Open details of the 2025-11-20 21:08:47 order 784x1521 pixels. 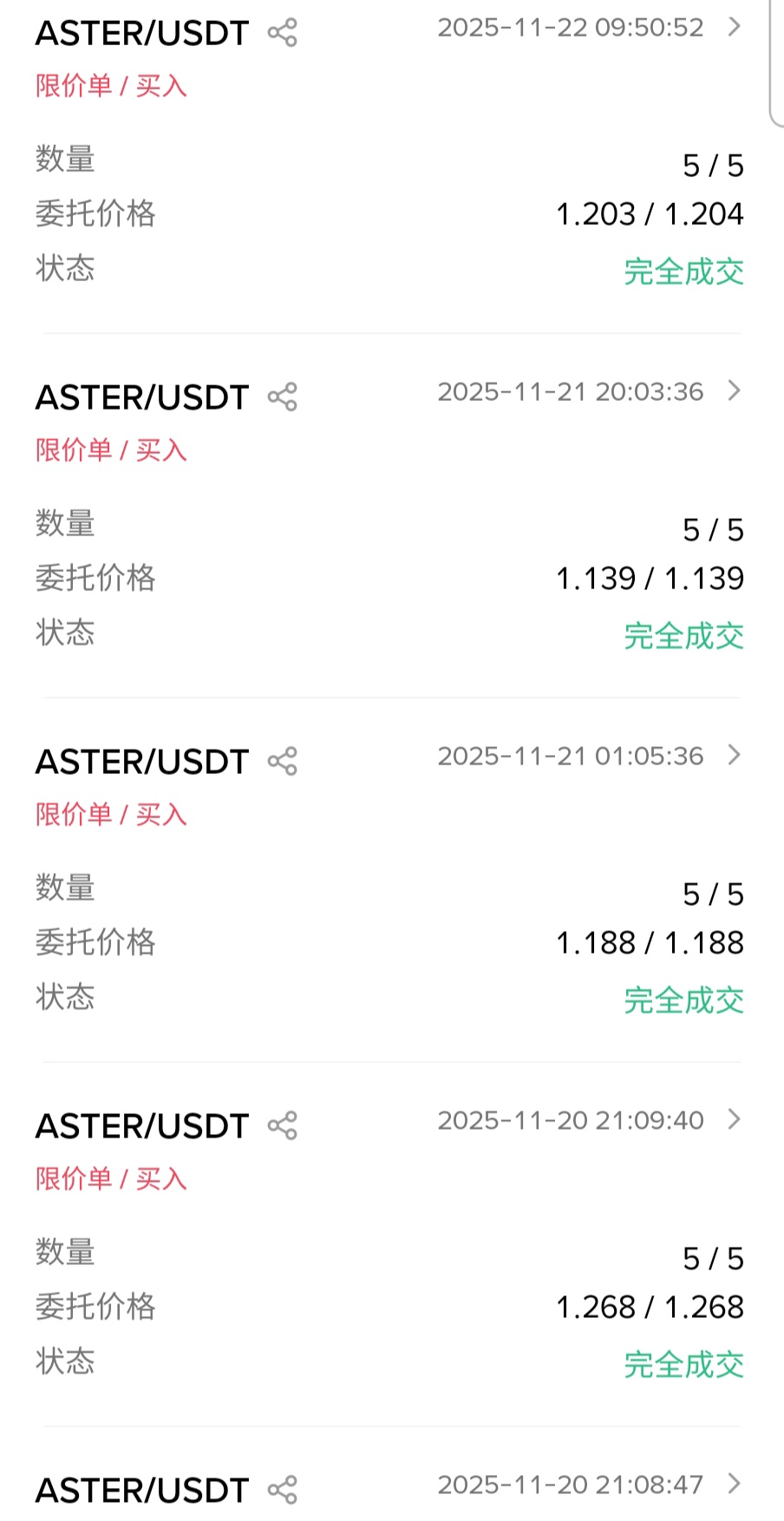(x=734, y=1485)
